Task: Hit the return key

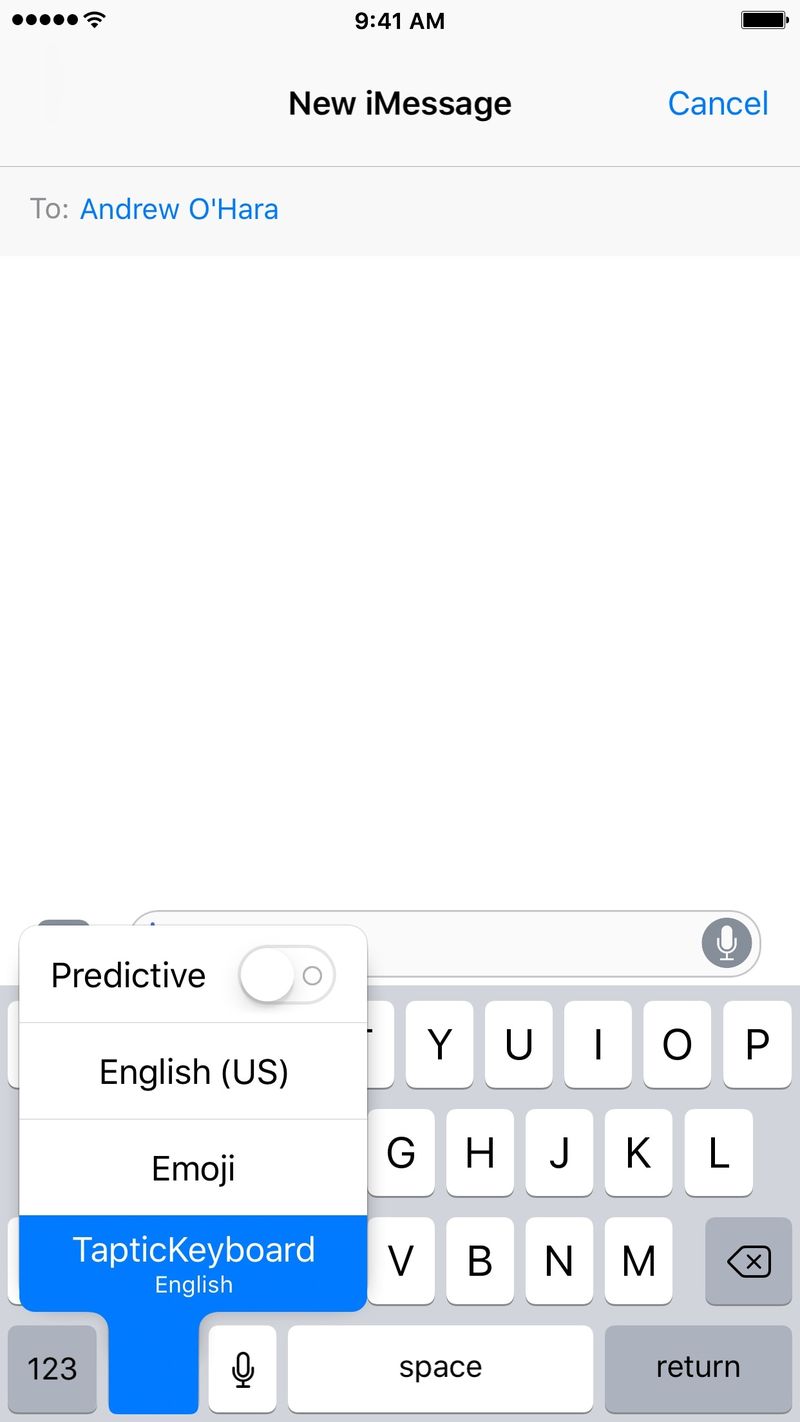Action: [x=698, y=1368]
